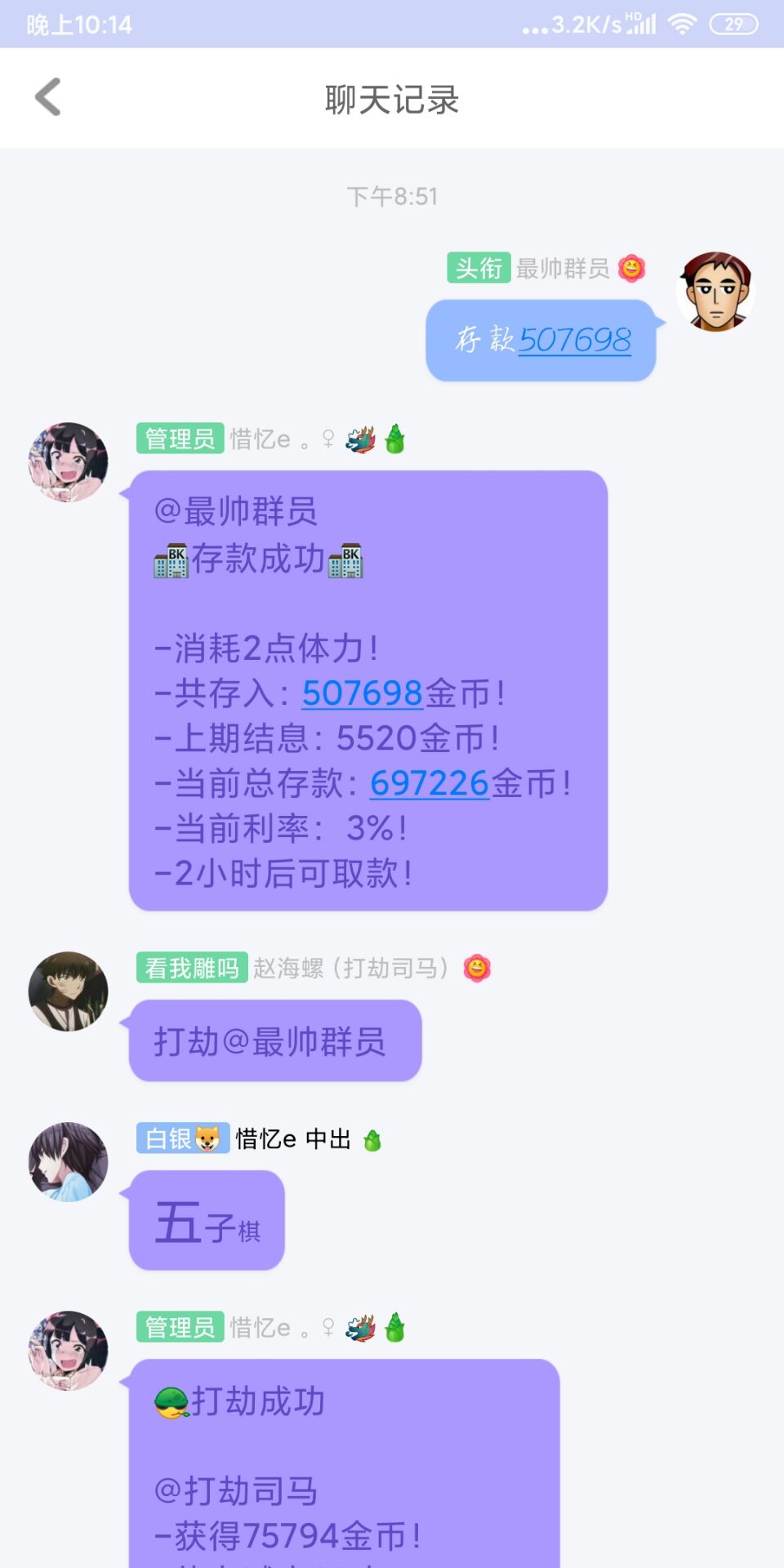This screenshot has height=1568, width=784.
Task: View 最帅群员's profile avatar
Action: coord(716,292)
